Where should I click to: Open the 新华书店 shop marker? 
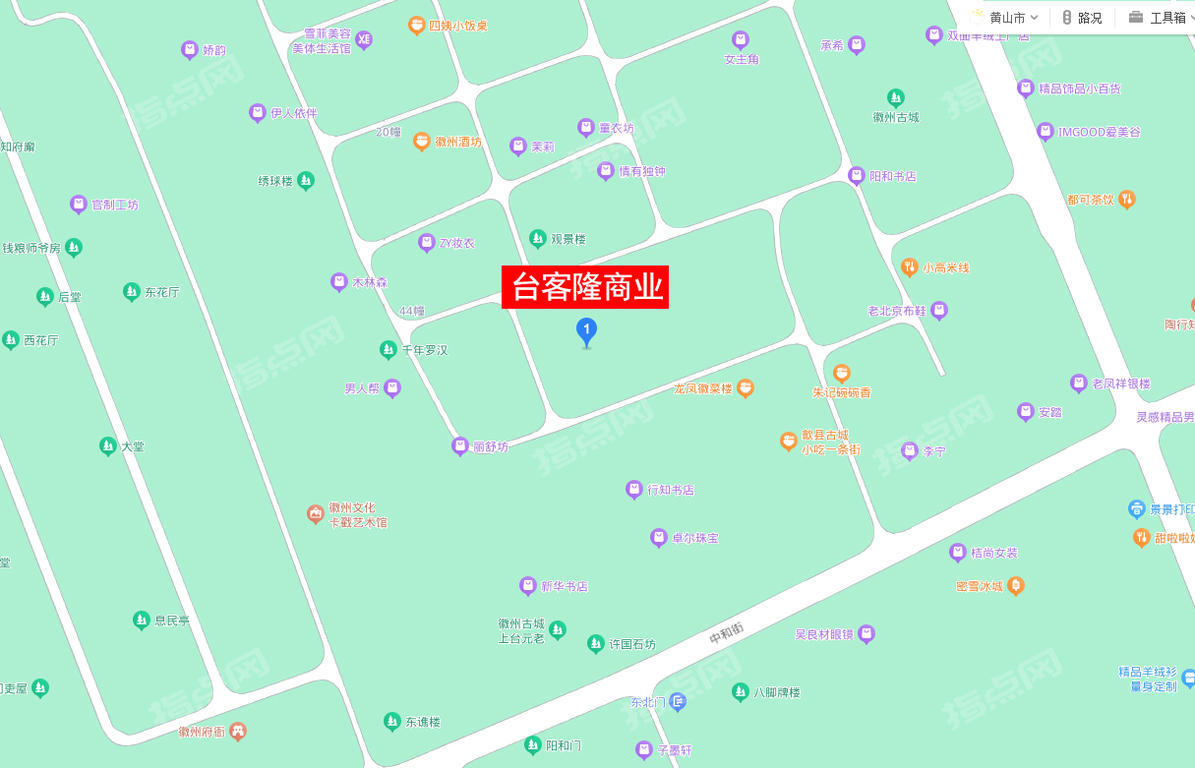pyautogui.click(x=528, y=586)
